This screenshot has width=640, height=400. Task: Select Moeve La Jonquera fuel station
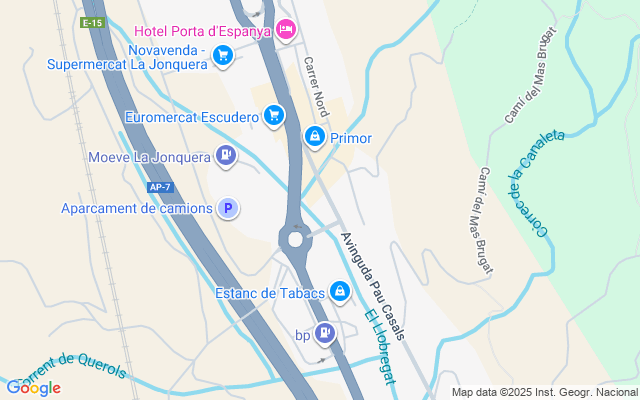(x=227, y=156)
